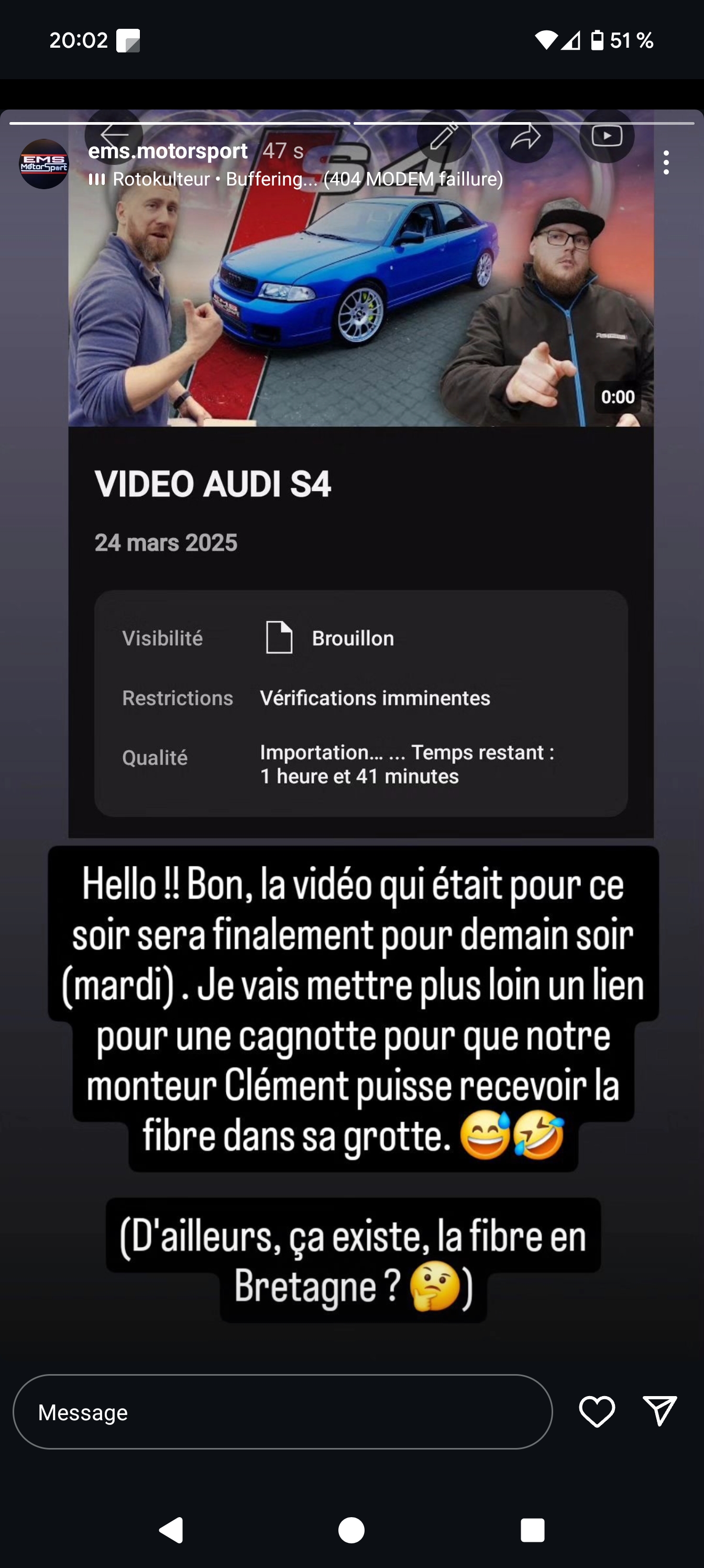This screenshot has height=1568, width=704.
Task: Open the story overflow menu
Action: [x=666, y=162]
